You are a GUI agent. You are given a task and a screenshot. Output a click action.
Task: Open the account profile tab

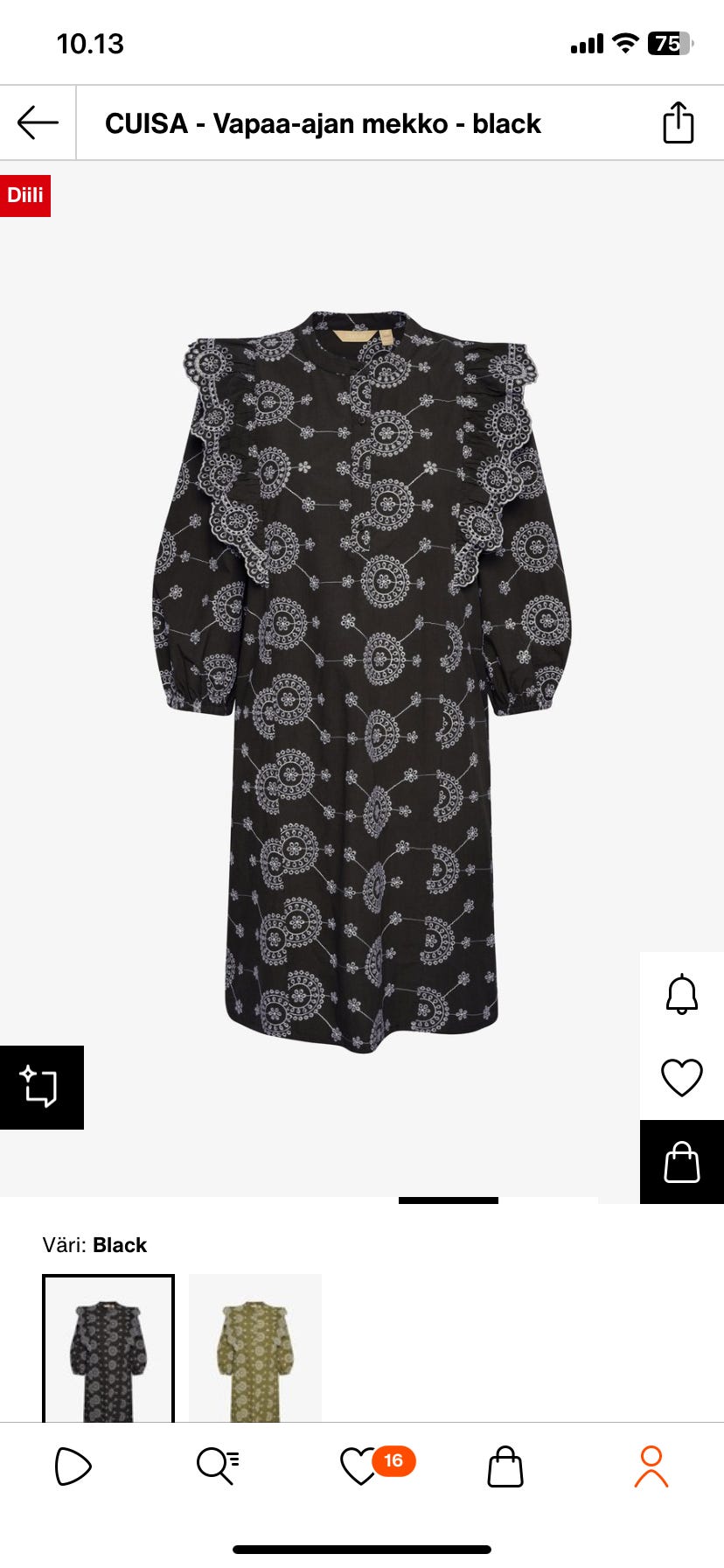pyautogui.click(x=651, y=1466)
